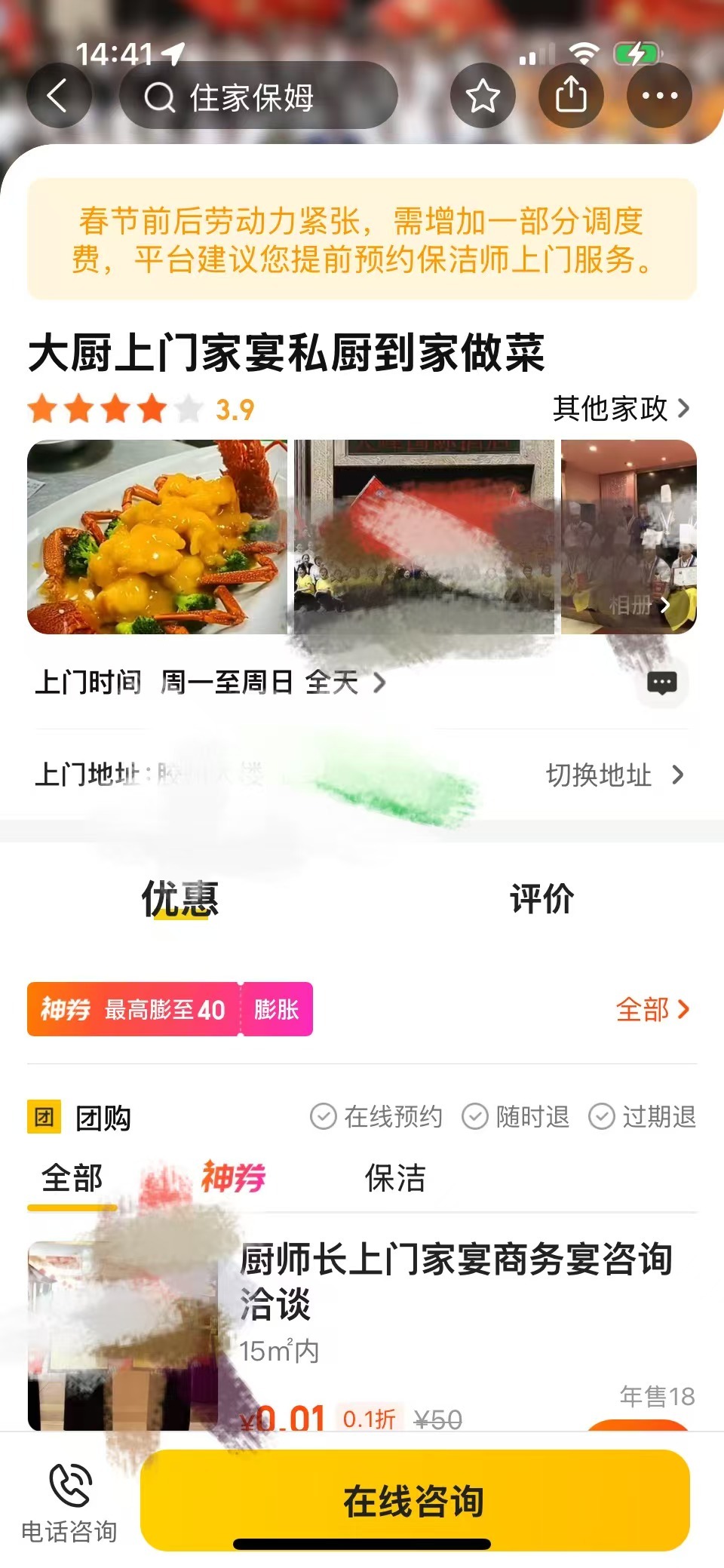724x1568 pixels.
Task: Select the 神券 group-buy filter tab
Action: point(233,1178)
